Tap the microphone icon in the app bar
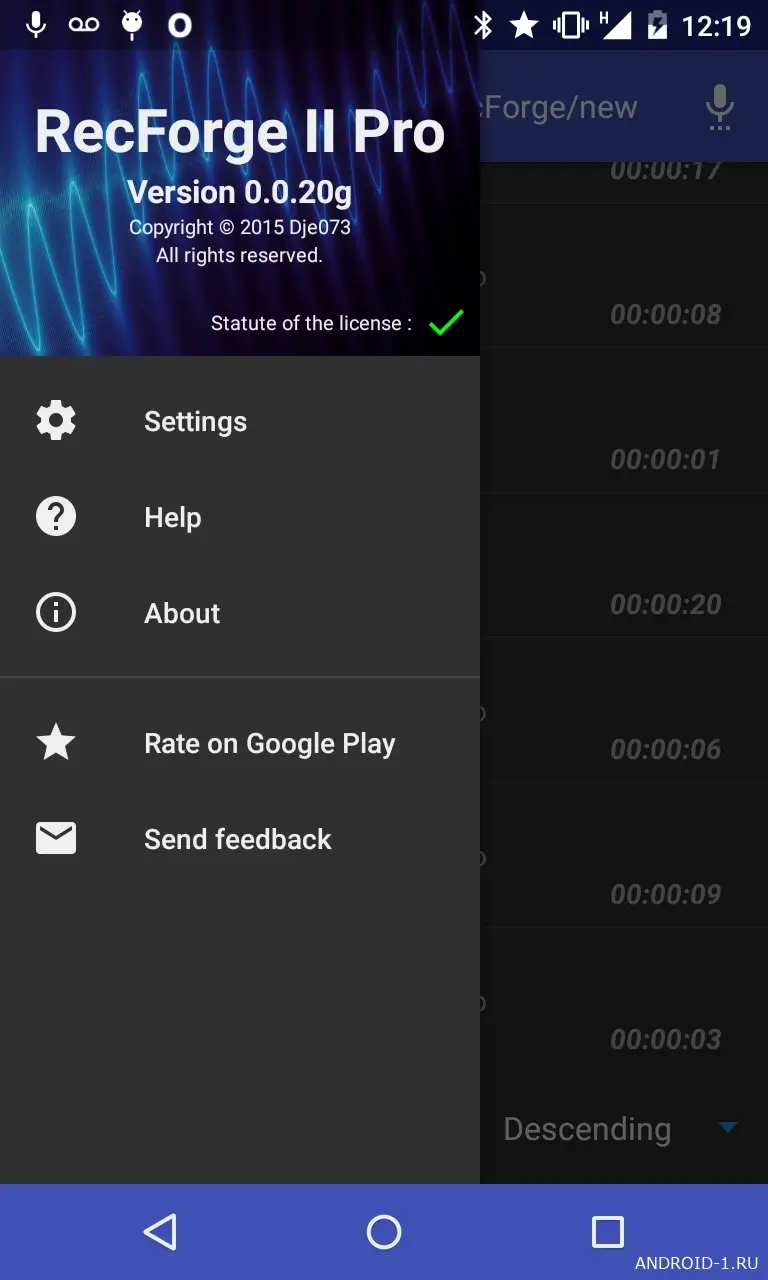This screenshot has height=1280, width=768. pyautogui.click(x=719, y=107)
